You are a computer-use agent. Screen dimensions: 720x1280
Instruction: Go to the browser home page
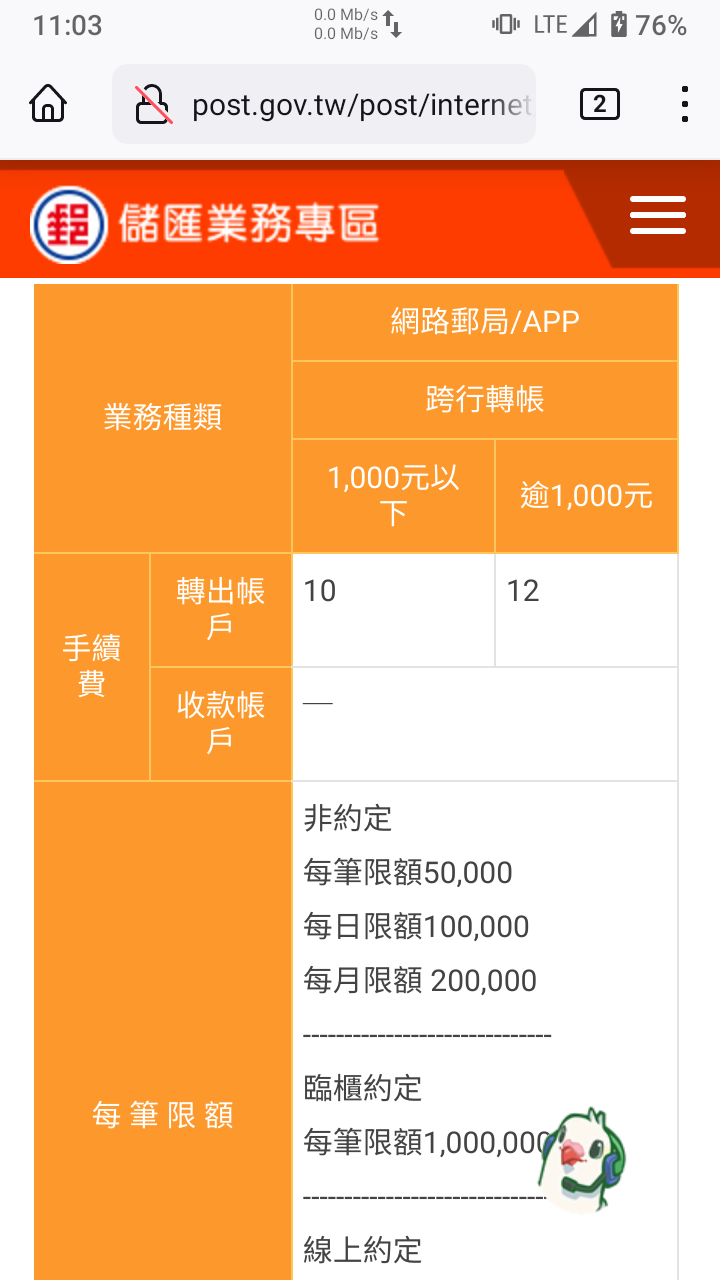pyautogui.click(x=48, y=104)
